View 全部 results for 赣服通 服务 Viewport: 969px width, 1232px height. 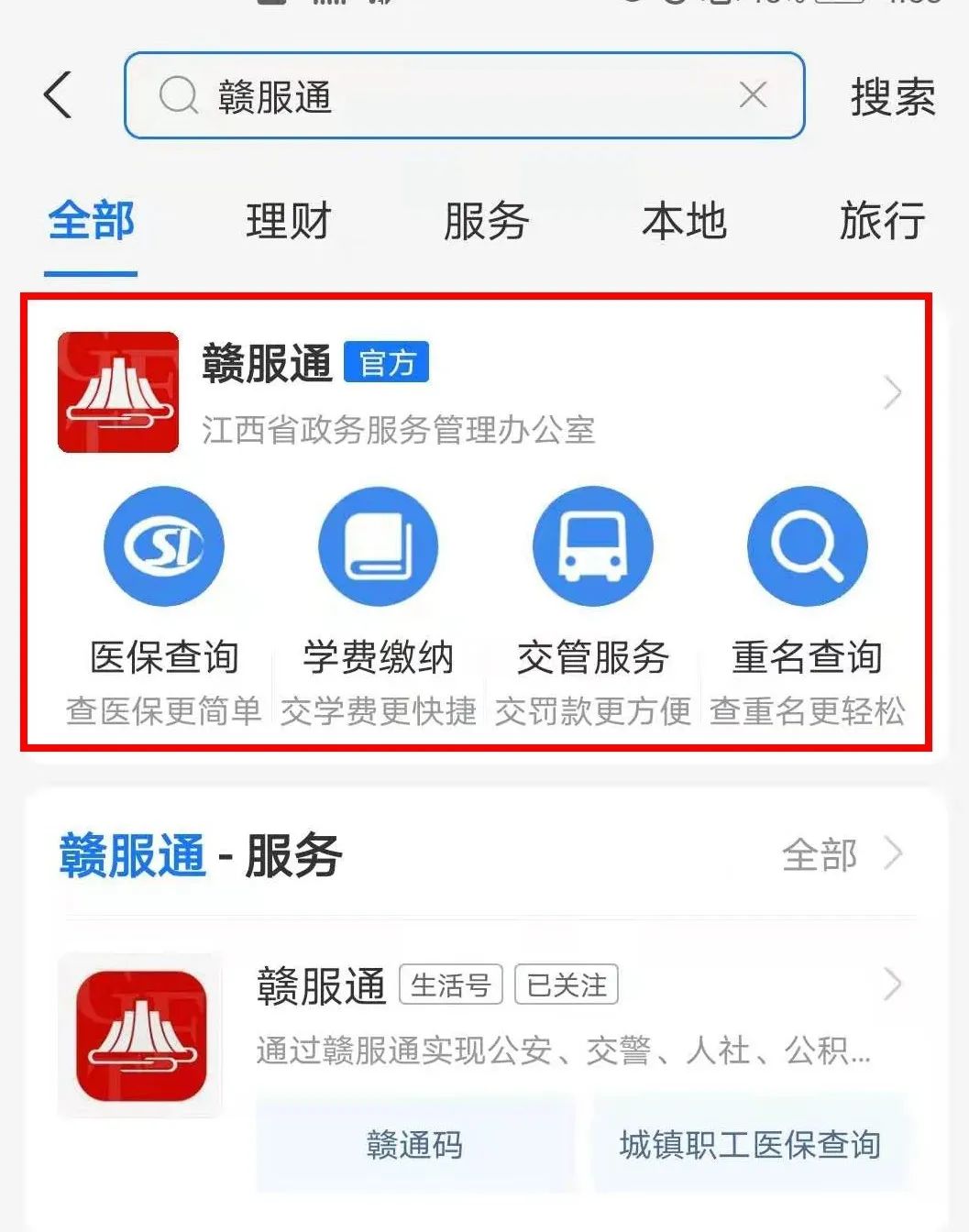841,854
